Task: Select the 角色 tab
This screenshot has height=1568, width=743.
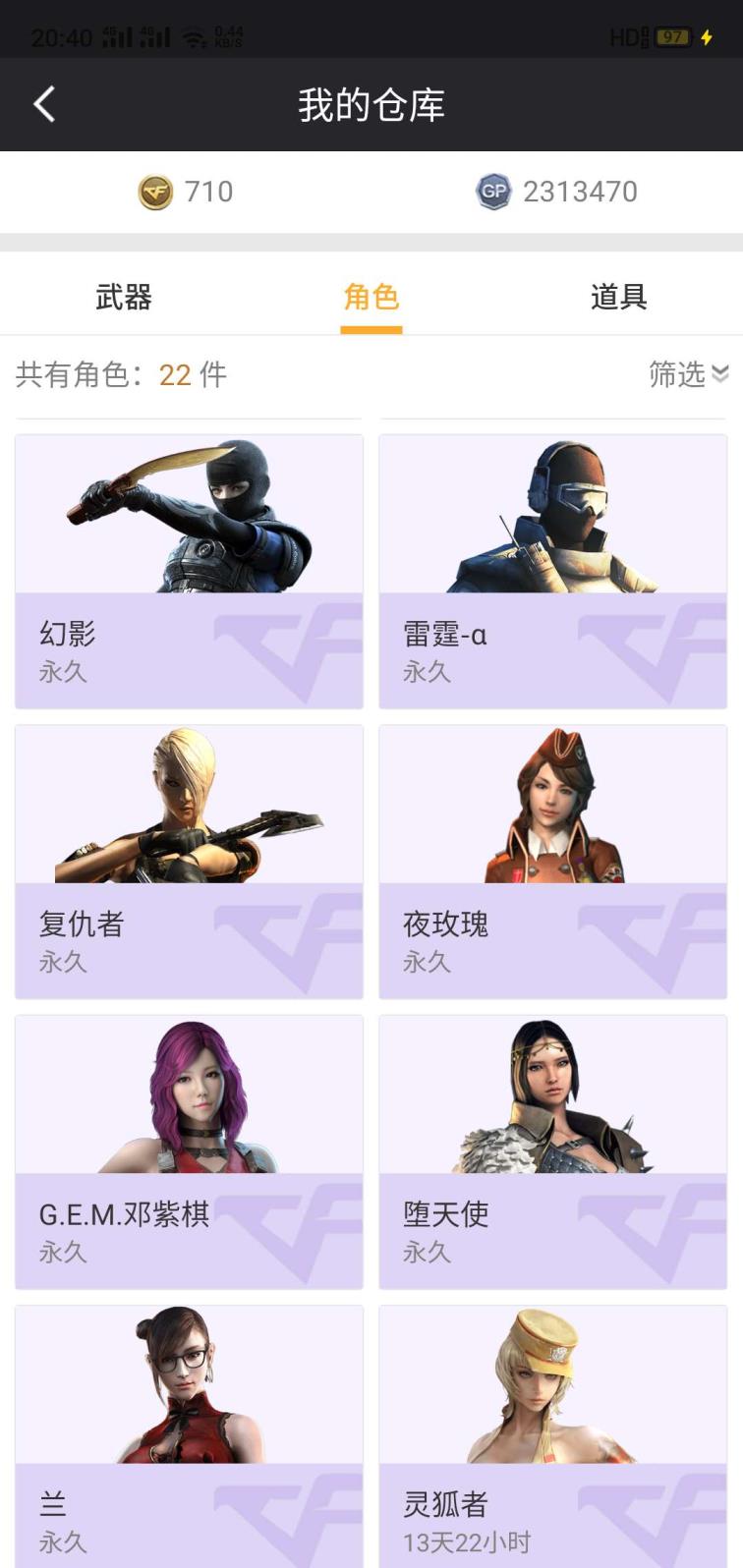Action: [x=371, y=297]
